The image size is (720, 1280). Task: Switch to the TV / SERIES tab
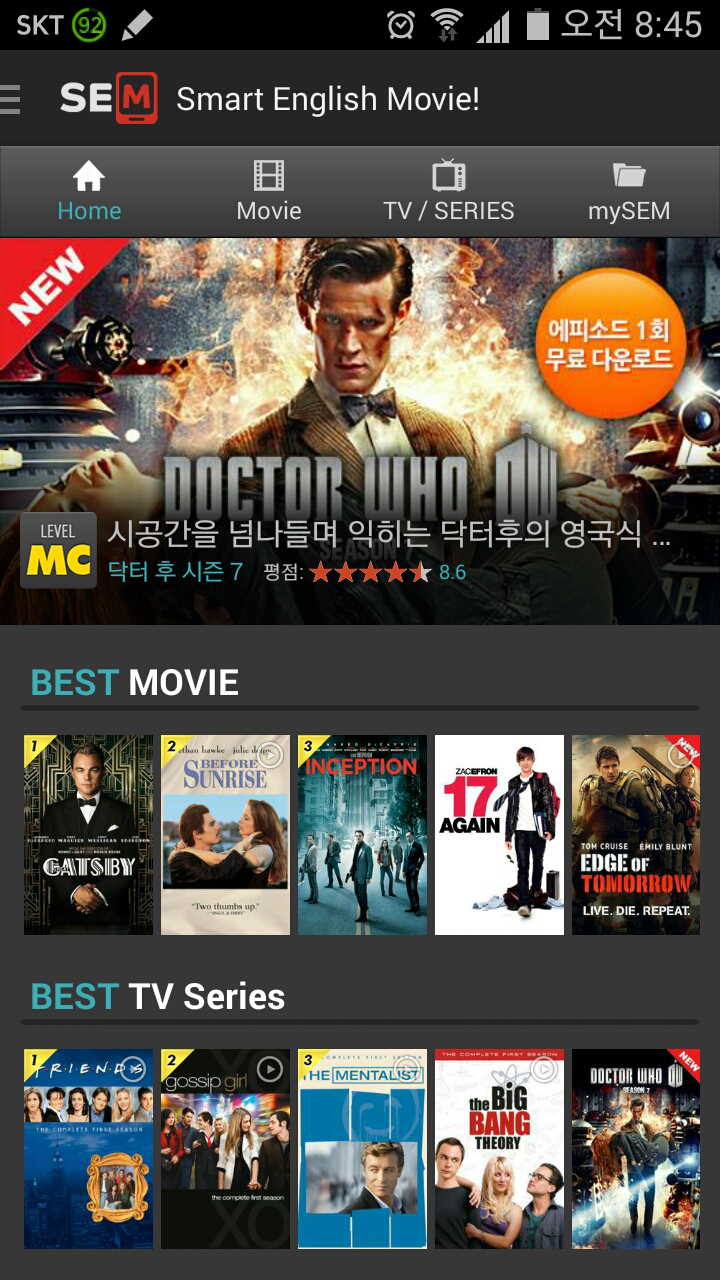pos(449,191)
